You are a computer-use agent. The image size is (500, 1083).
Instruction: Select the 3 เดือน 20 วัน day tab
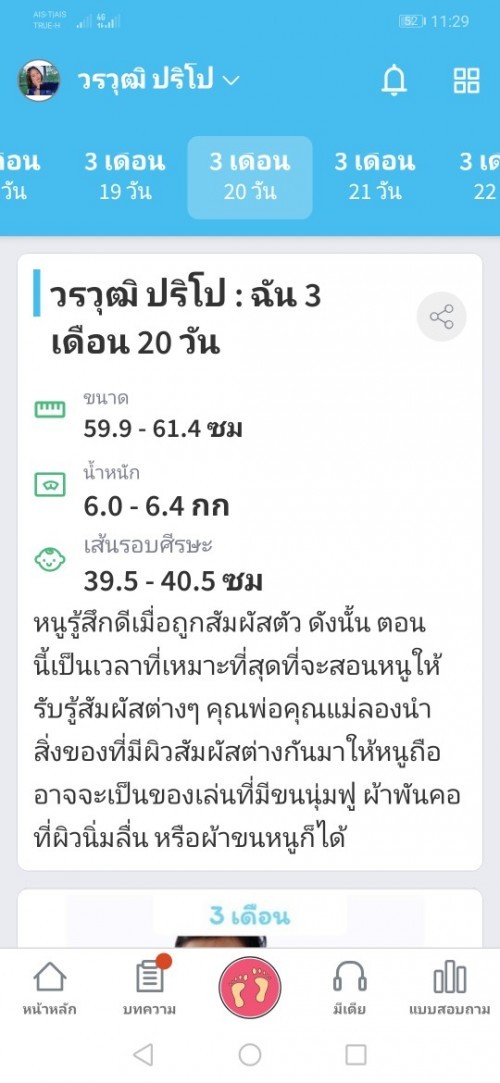point(250,177)
